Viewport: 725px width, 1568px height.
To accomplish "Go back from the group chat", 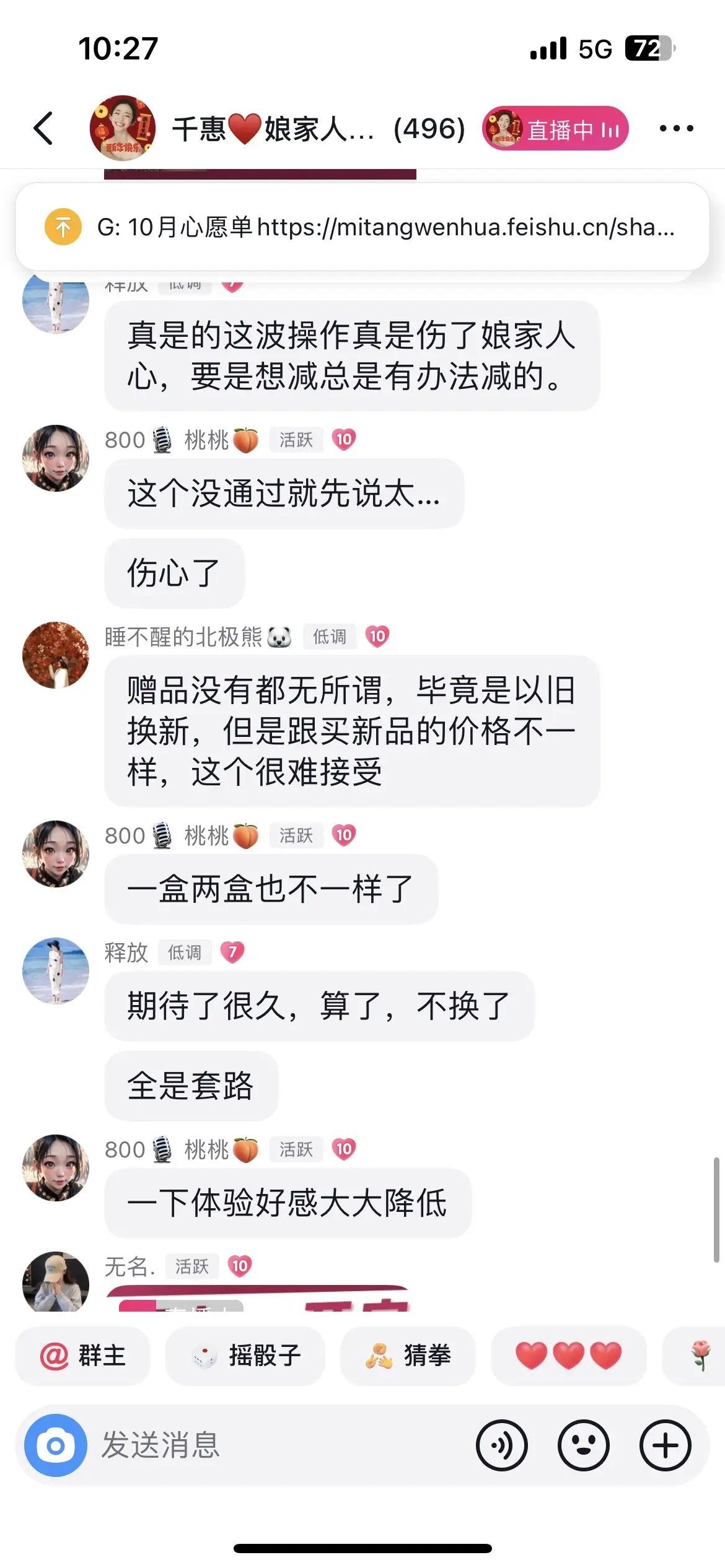I will click(x=43, y=129).
